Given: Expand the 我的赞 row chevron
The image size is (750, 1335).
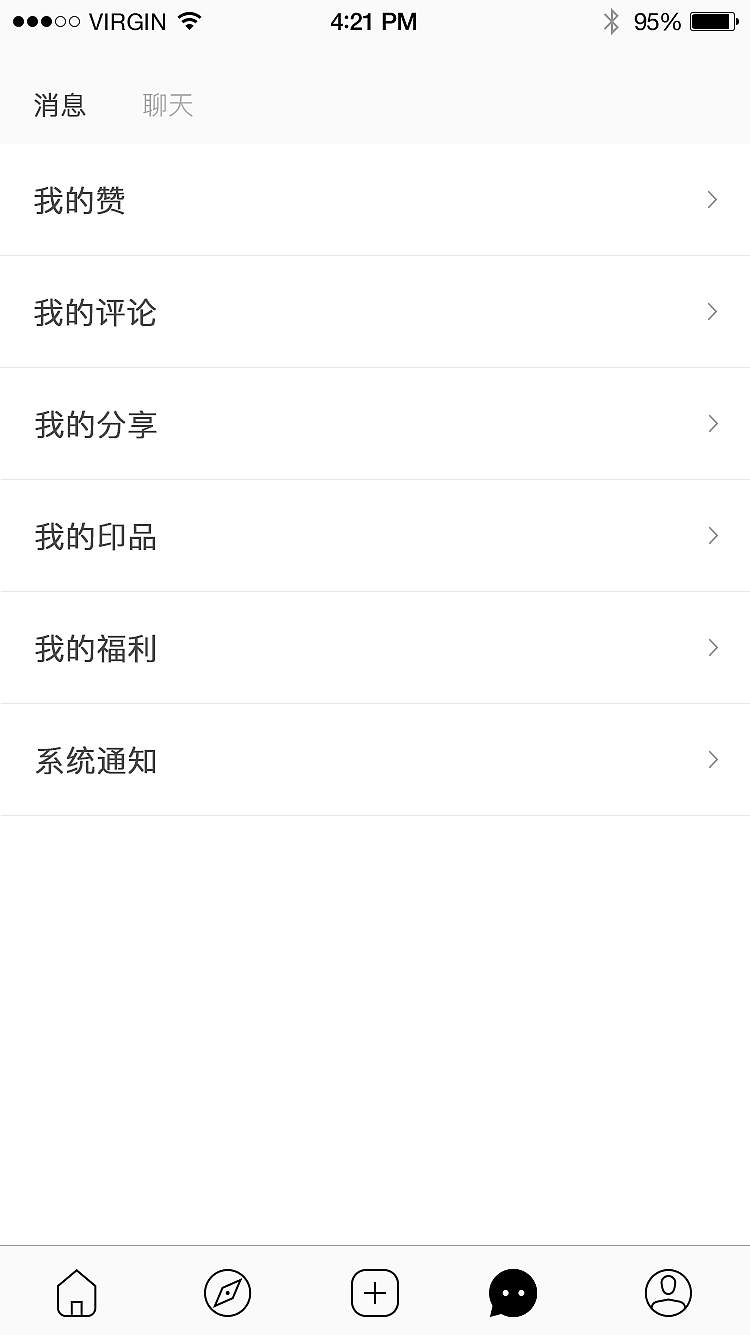Looking at the screenshot, I should (x=712, y=200).
